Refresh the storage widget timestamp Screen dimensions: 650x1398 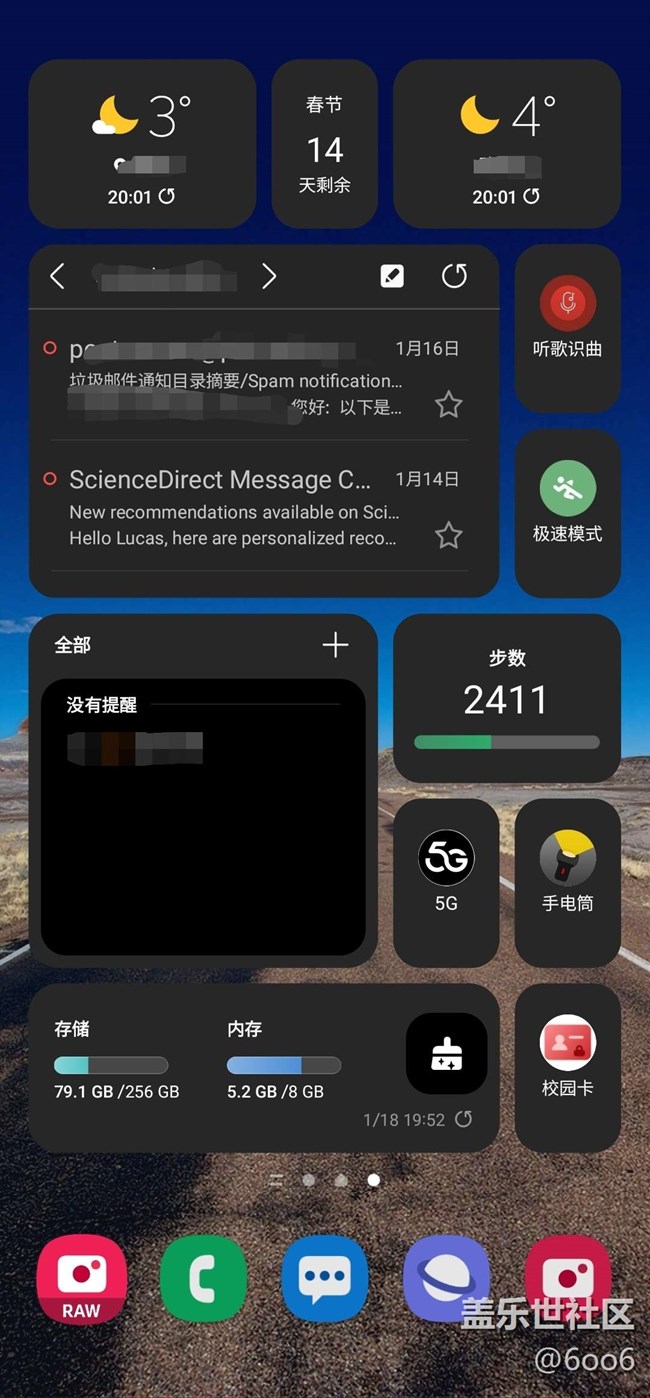pyautogui.click(x=463, y=1119)
